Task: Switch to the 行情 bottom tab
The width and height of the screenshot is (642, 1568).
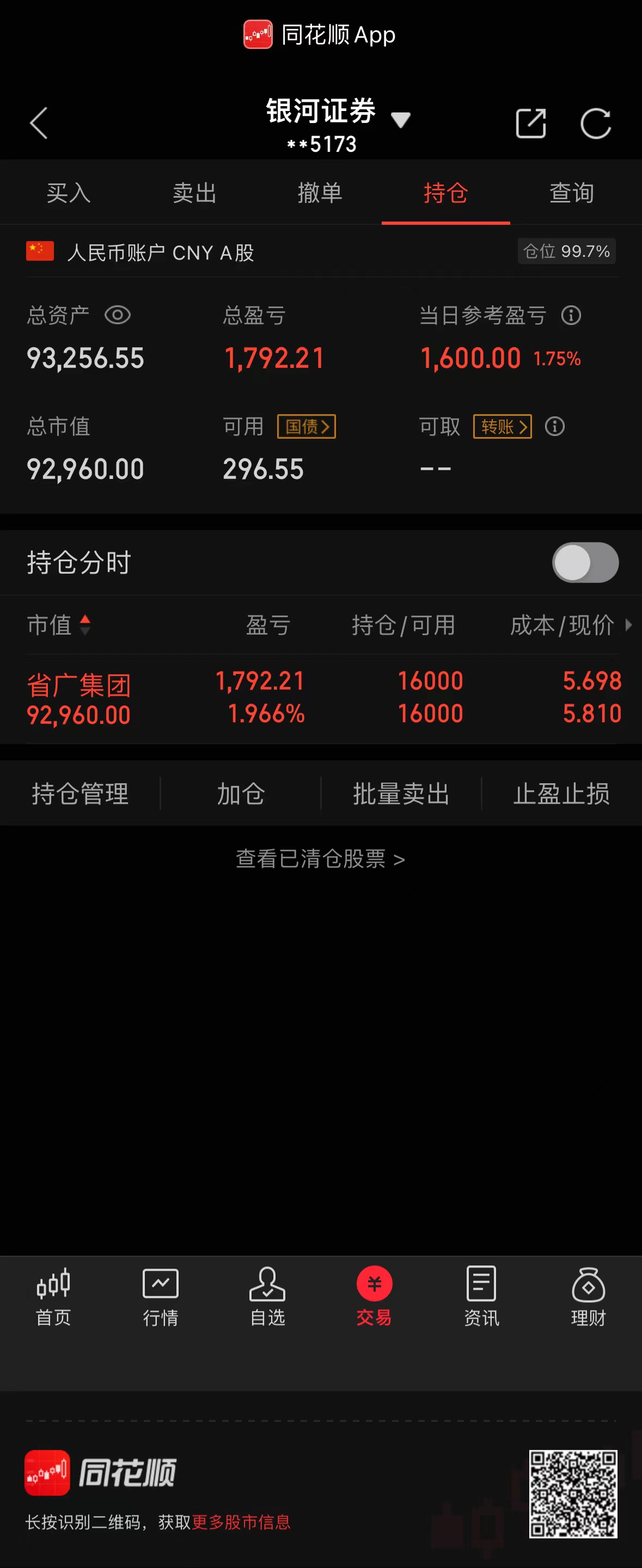Action: (x=160, y=1296)
